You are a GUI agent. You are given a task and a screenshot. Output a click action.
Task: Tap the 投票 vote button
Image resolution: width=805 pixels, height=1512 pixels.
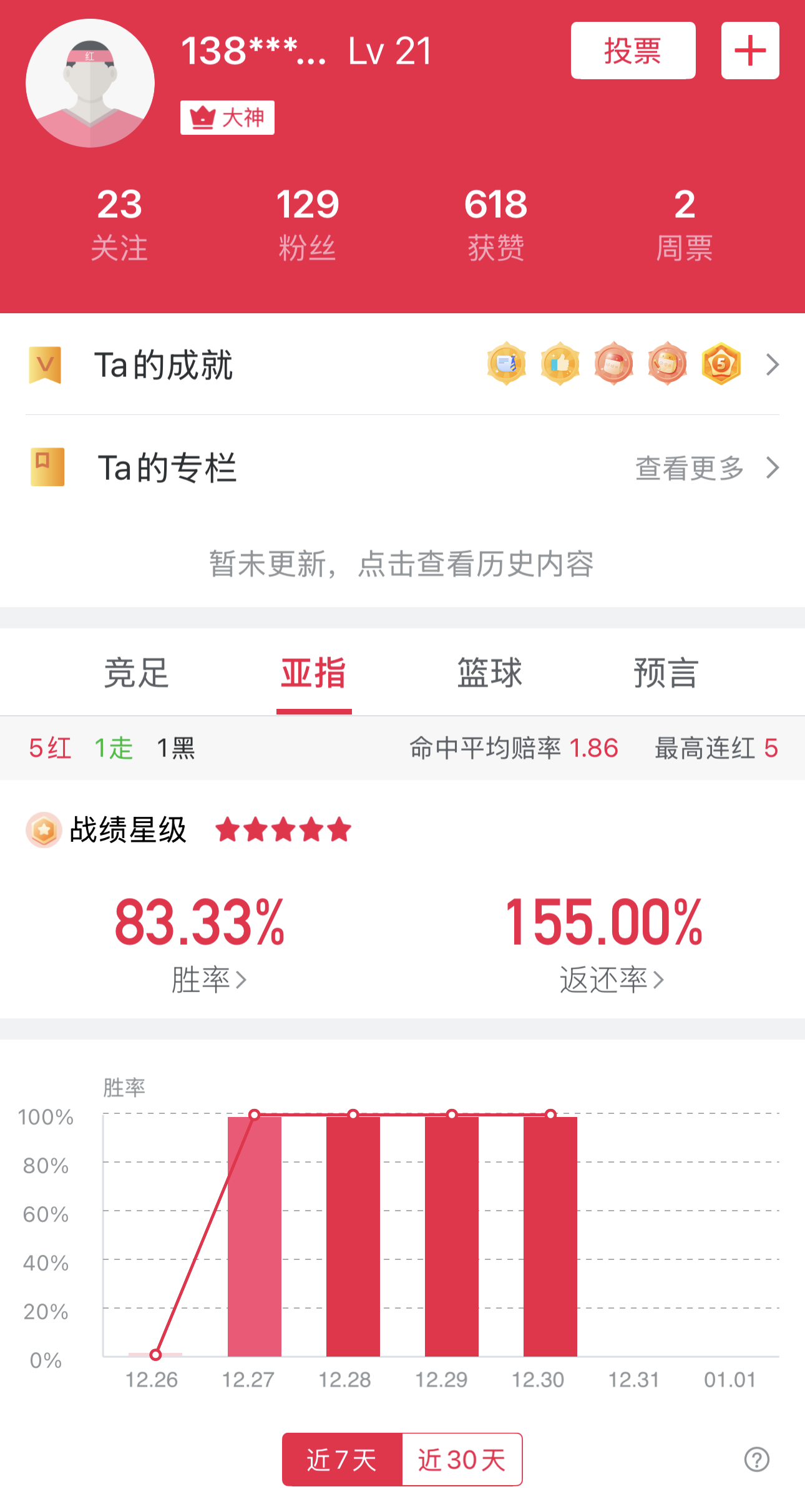click(x=633, y=51)
